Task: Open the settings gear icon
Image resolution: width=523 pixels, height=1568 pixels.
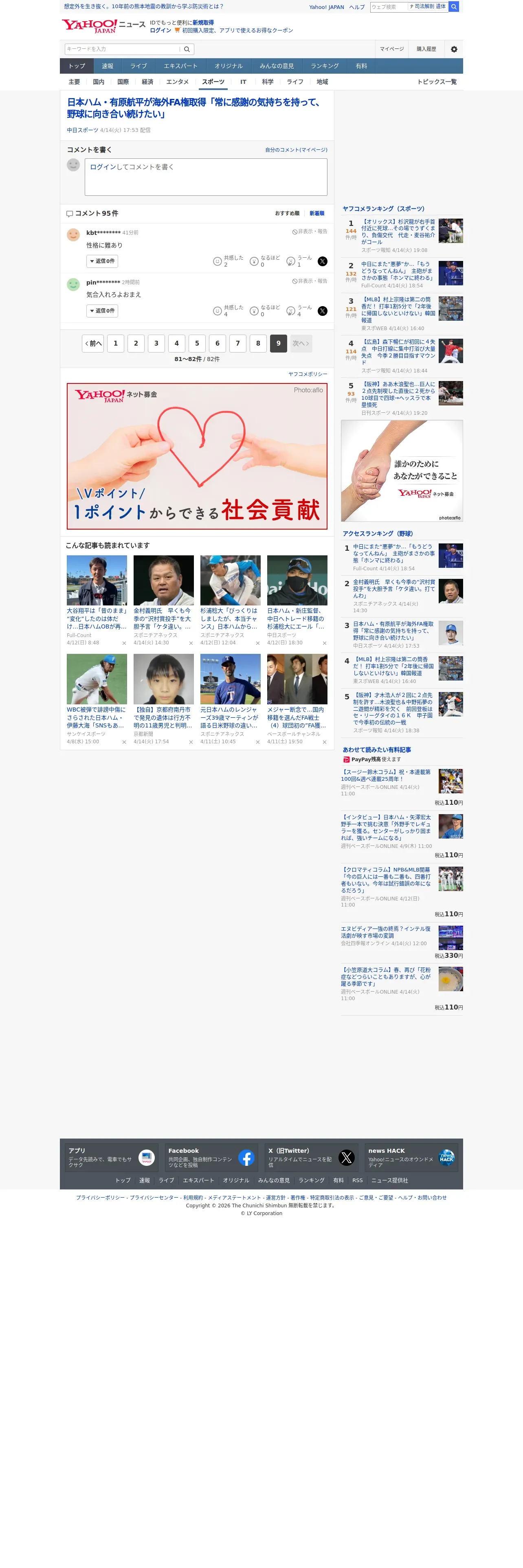Action: (454, 49)
